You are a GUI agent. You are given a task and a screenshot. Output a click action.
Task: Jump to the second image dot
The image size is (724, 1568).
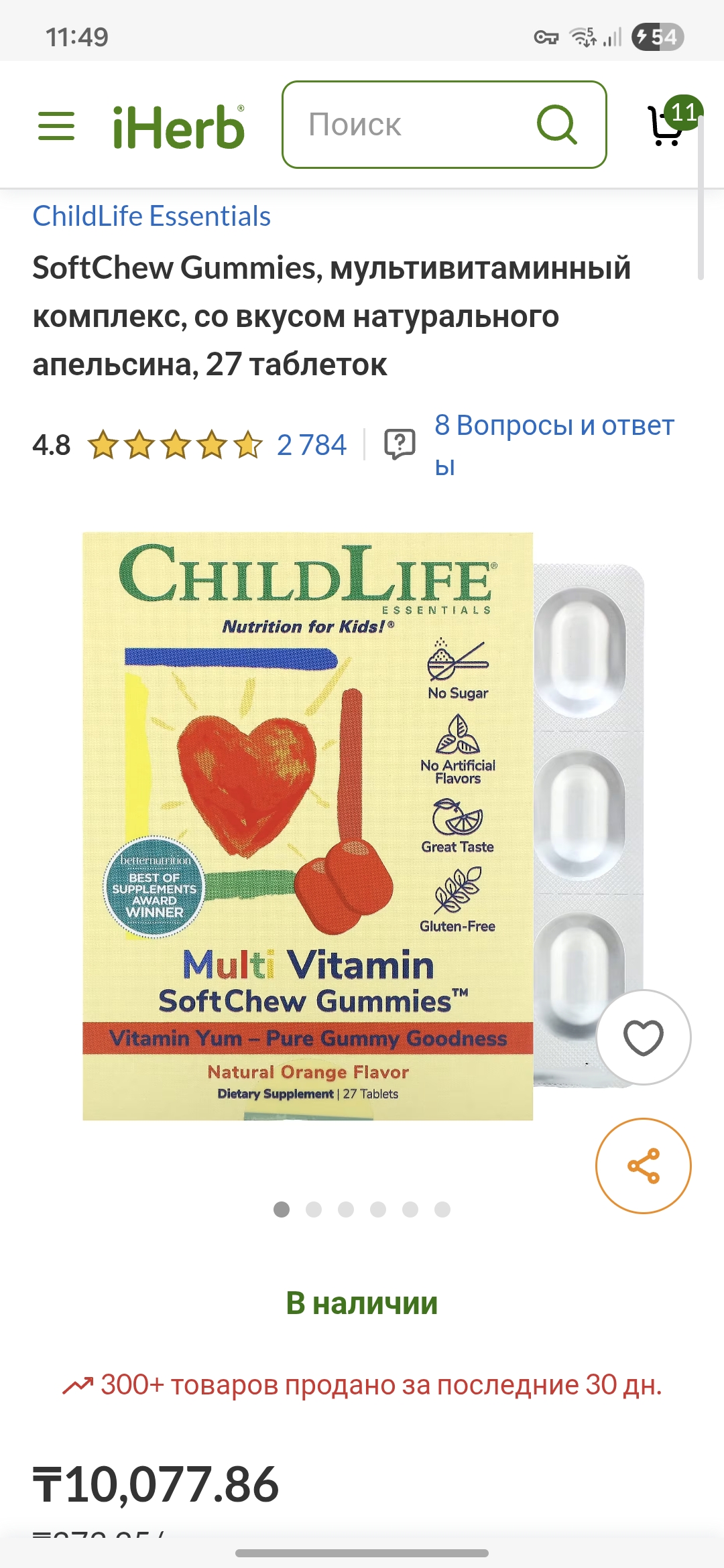point(314,1209)
